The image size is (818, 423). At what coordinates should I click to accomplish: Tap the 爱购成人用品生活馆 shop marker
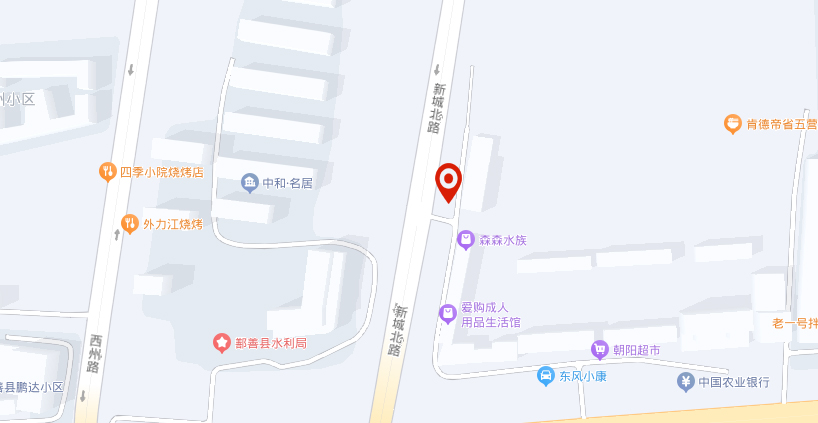coord(448,314)
